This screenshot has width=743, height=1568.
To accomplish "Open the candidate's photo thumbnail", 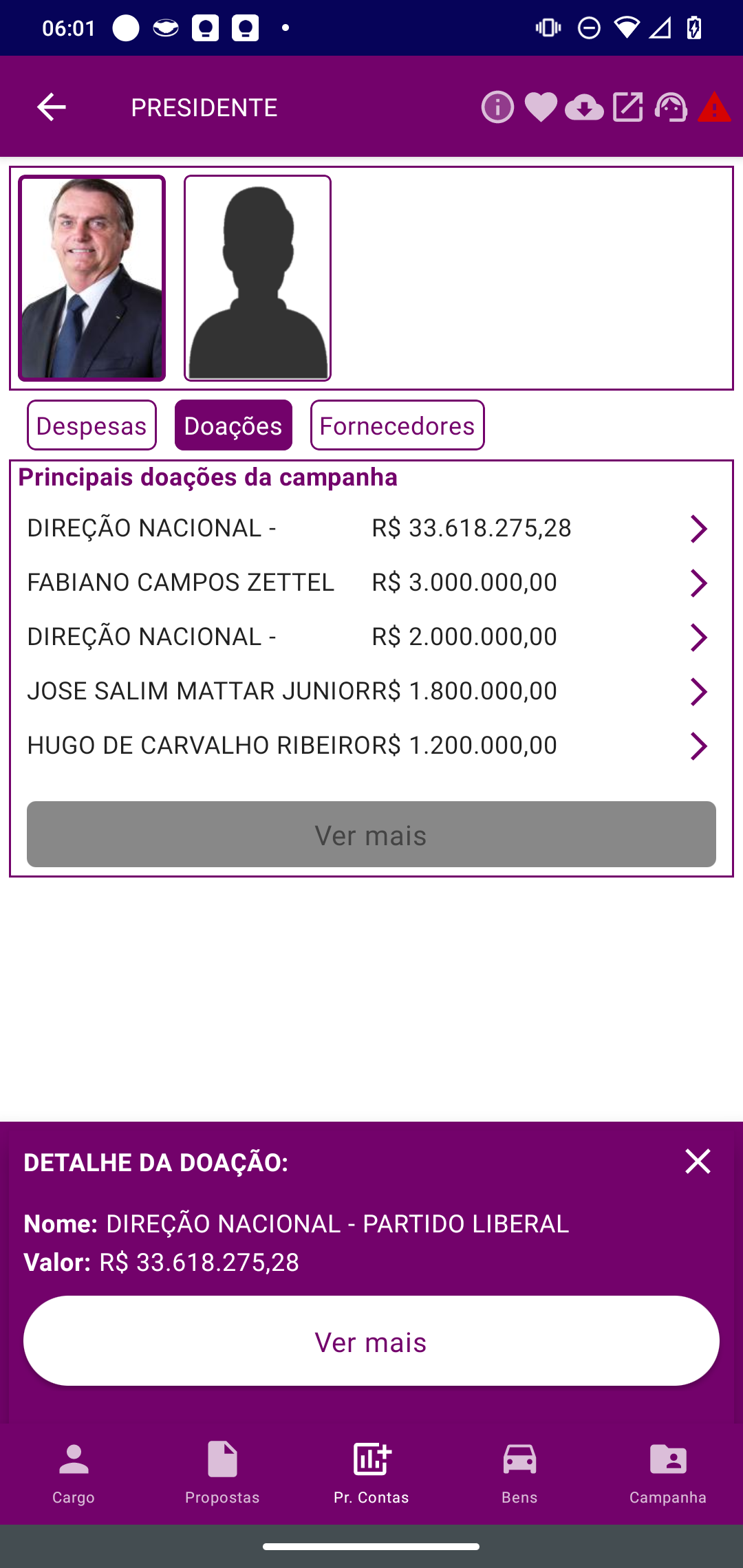I will click(x=91, y=279).
